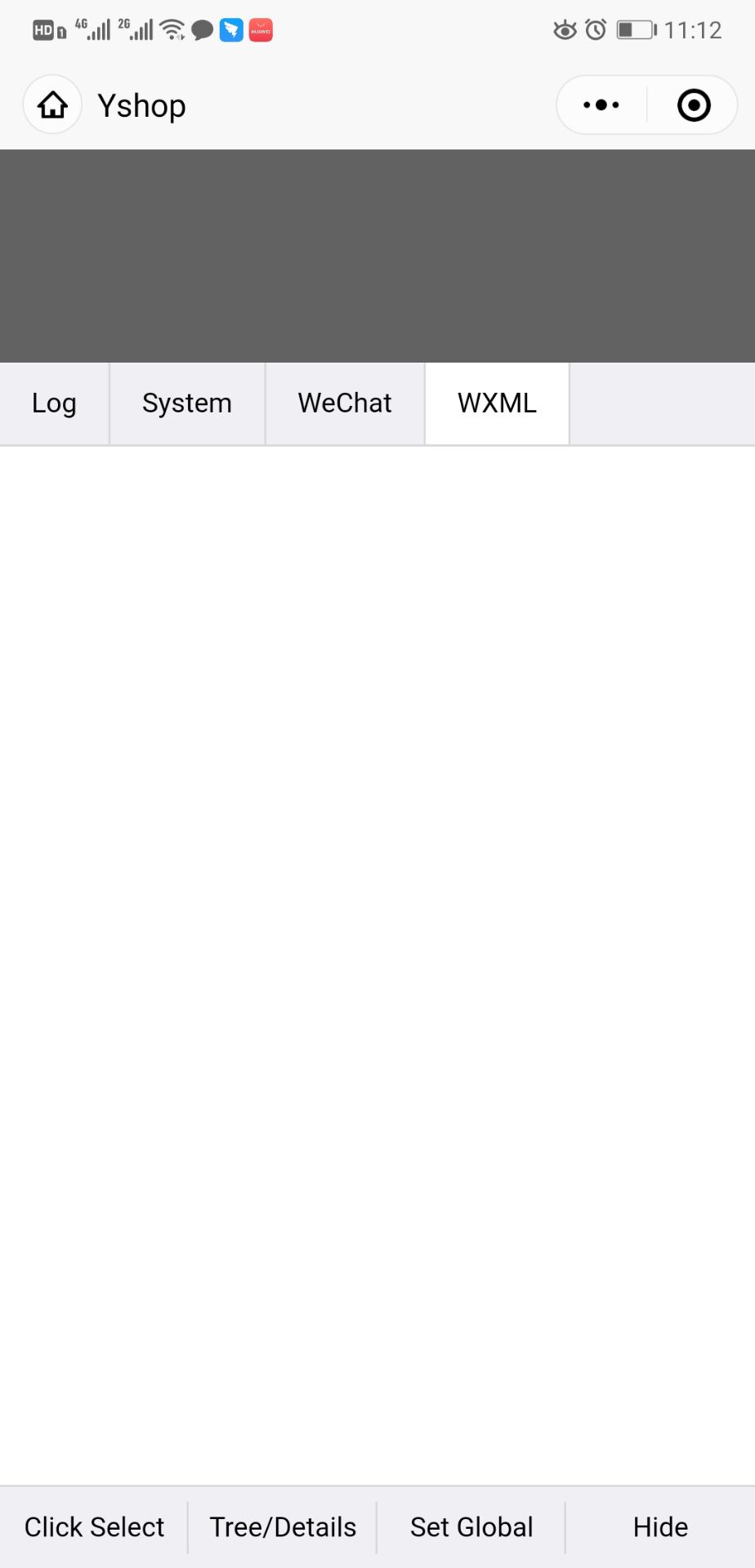Toggle Tree/Details view

pyautogui.click(x=283, y=1527)
